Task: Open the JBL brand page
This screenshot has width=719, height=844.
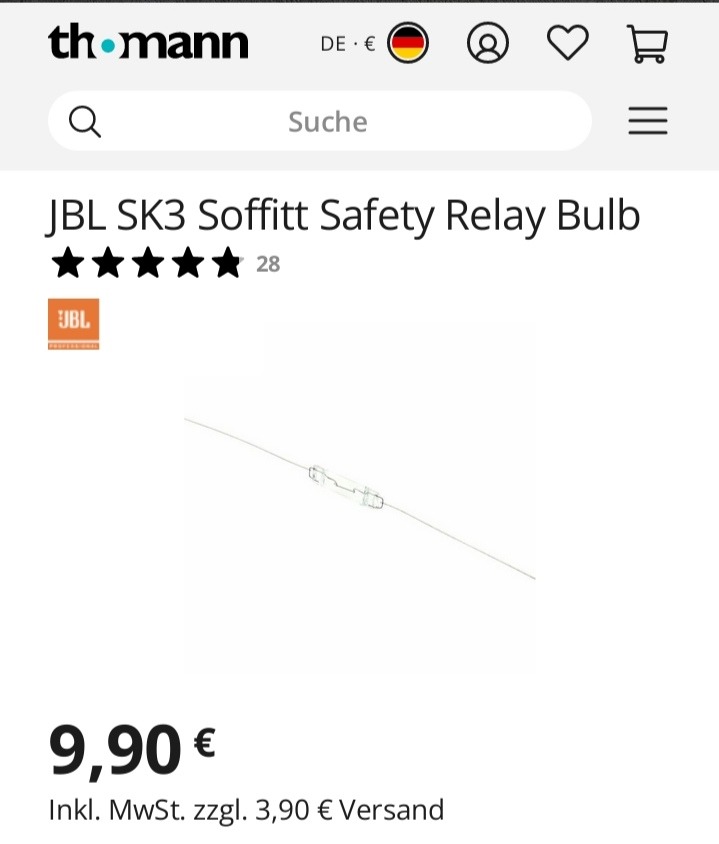Action: (x=74, y=324)
